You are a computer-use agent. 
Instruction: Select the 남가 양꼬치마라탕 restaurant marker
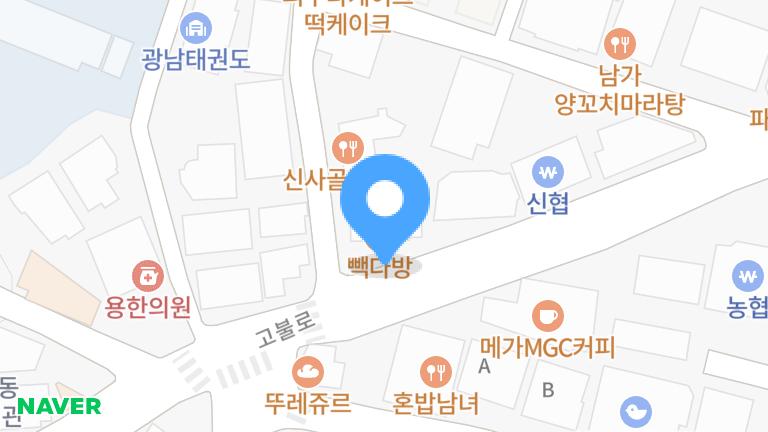pos(620,43)
